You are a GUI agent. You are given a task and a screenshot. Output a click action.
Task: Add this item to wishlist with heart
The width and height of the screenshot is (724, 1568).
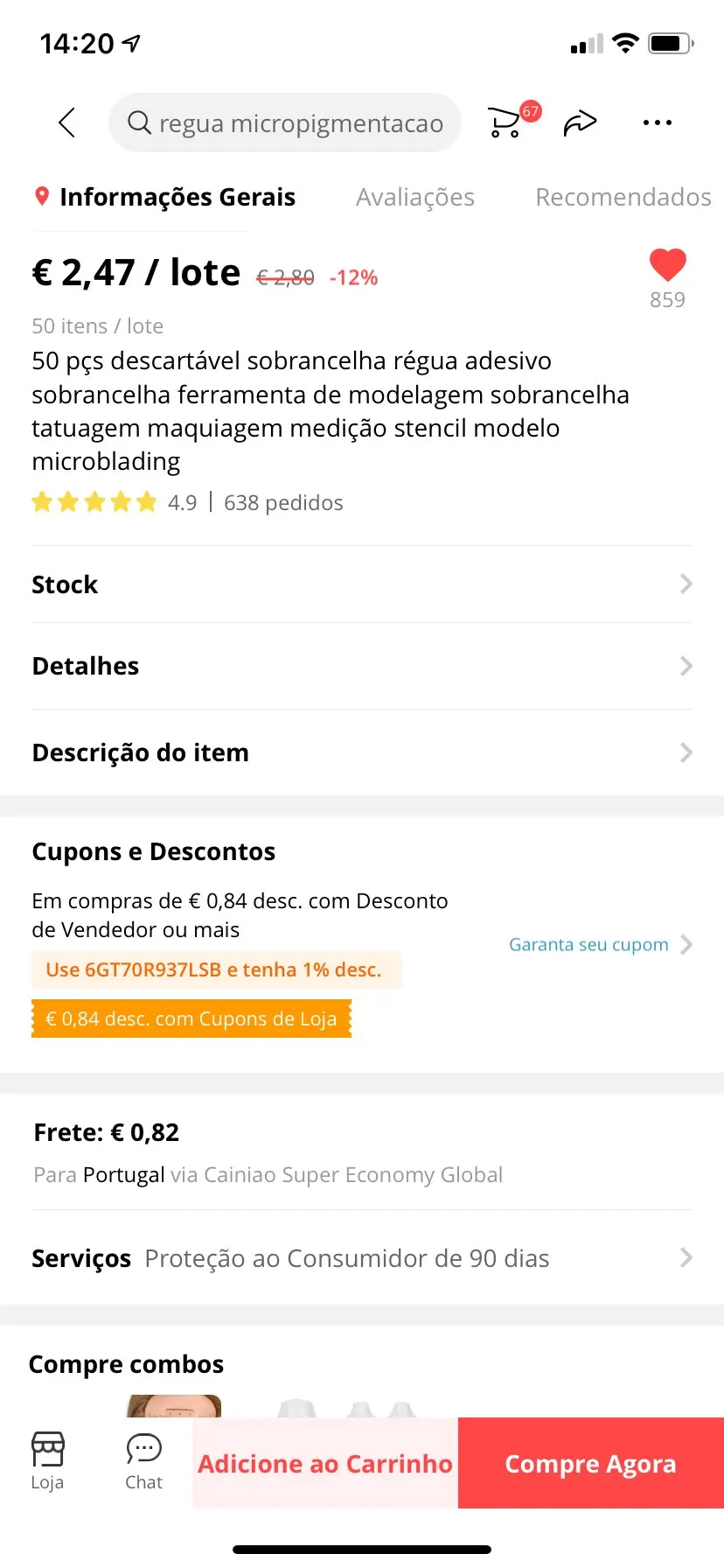pyautogui.click(x=667, y=265)
